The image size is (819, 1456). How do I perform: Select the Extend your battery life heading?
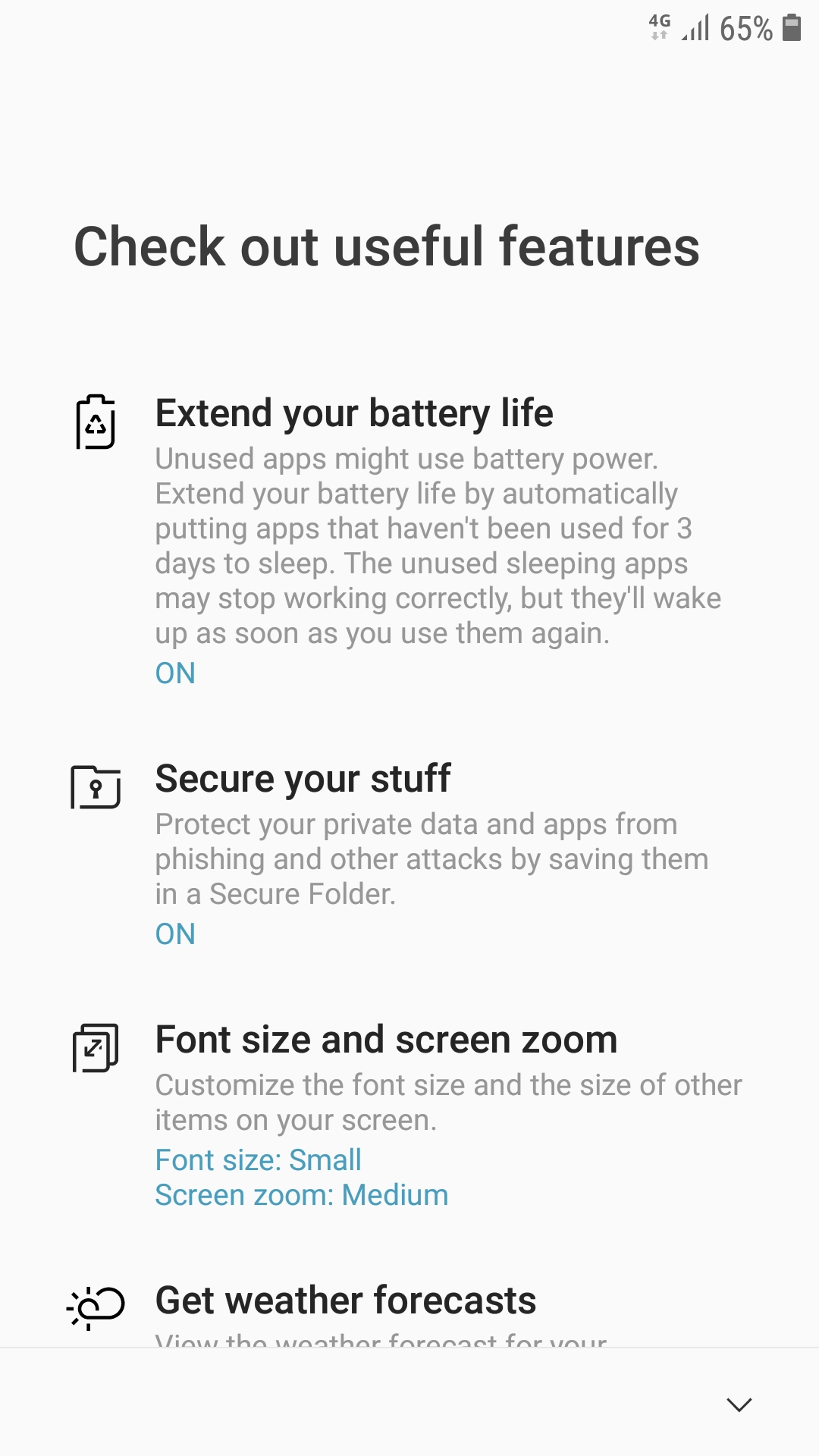tap(354, 413)
